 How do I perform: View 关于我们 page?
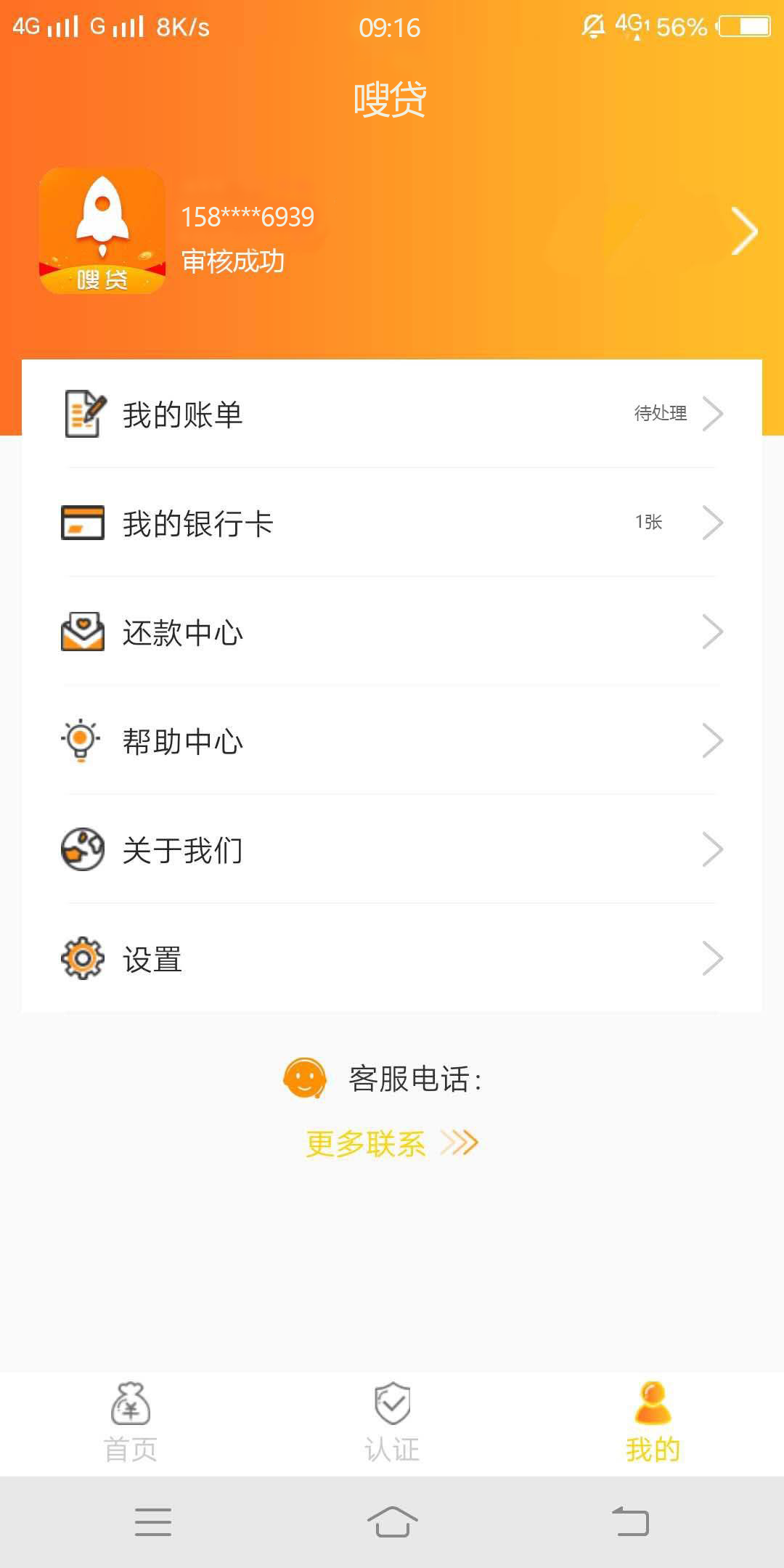click(x=392, y=849)
